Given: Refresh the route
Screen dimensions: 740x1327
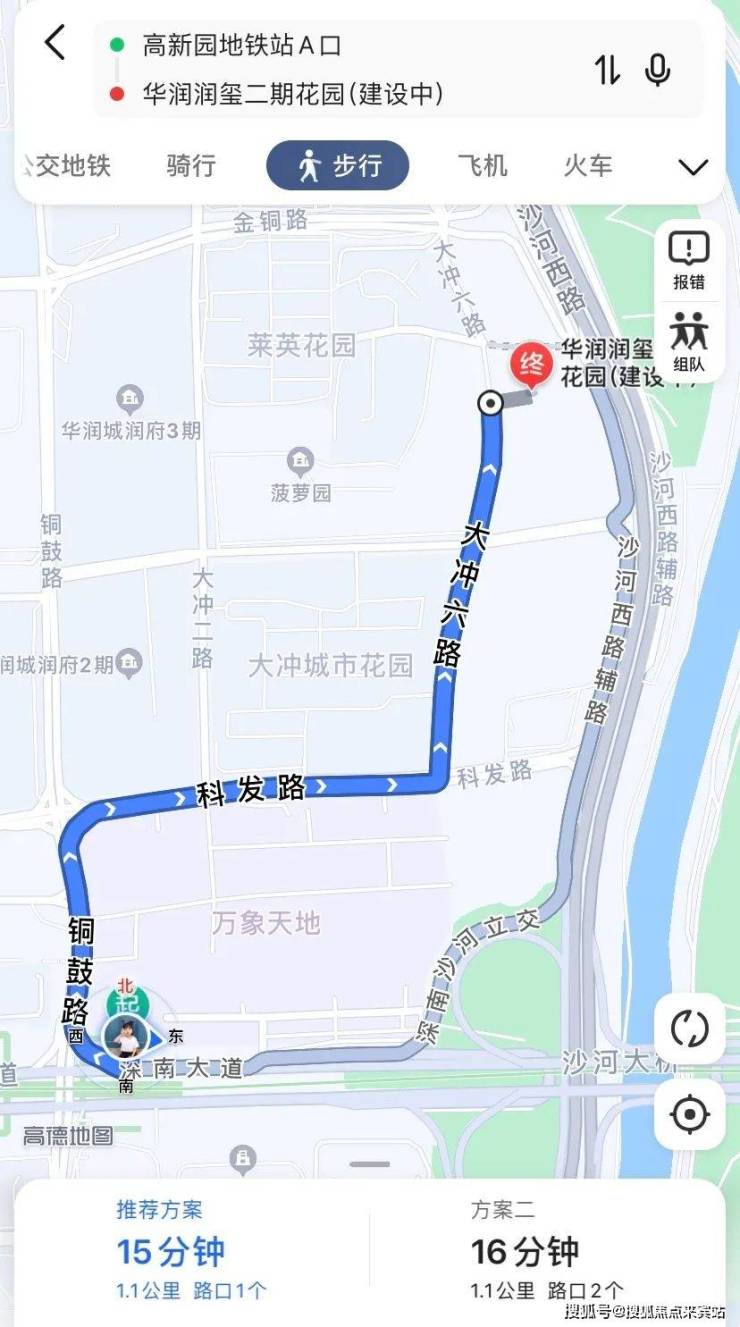Looking at the screenshot, I should pos(690,1028).
